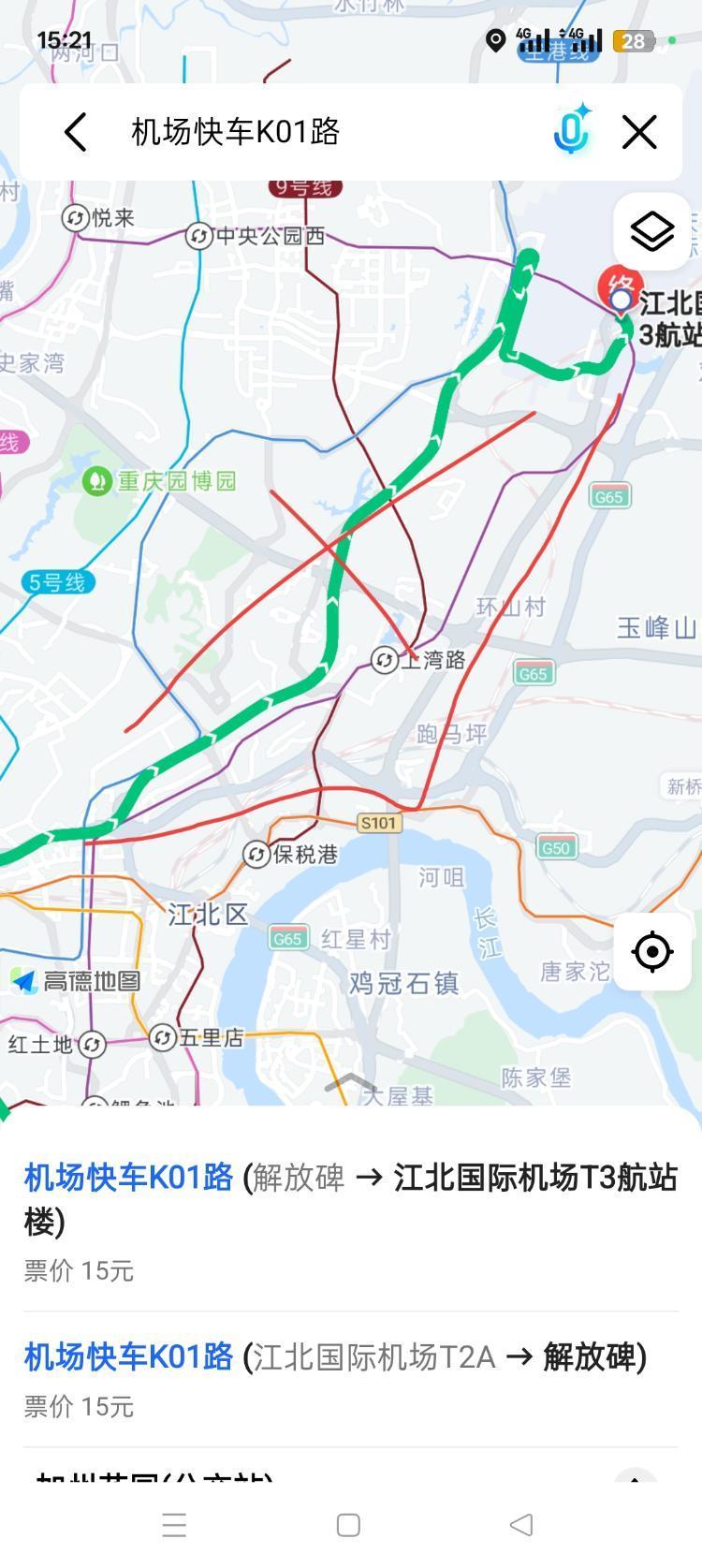Recenter the map on my location

coord(651,952)
